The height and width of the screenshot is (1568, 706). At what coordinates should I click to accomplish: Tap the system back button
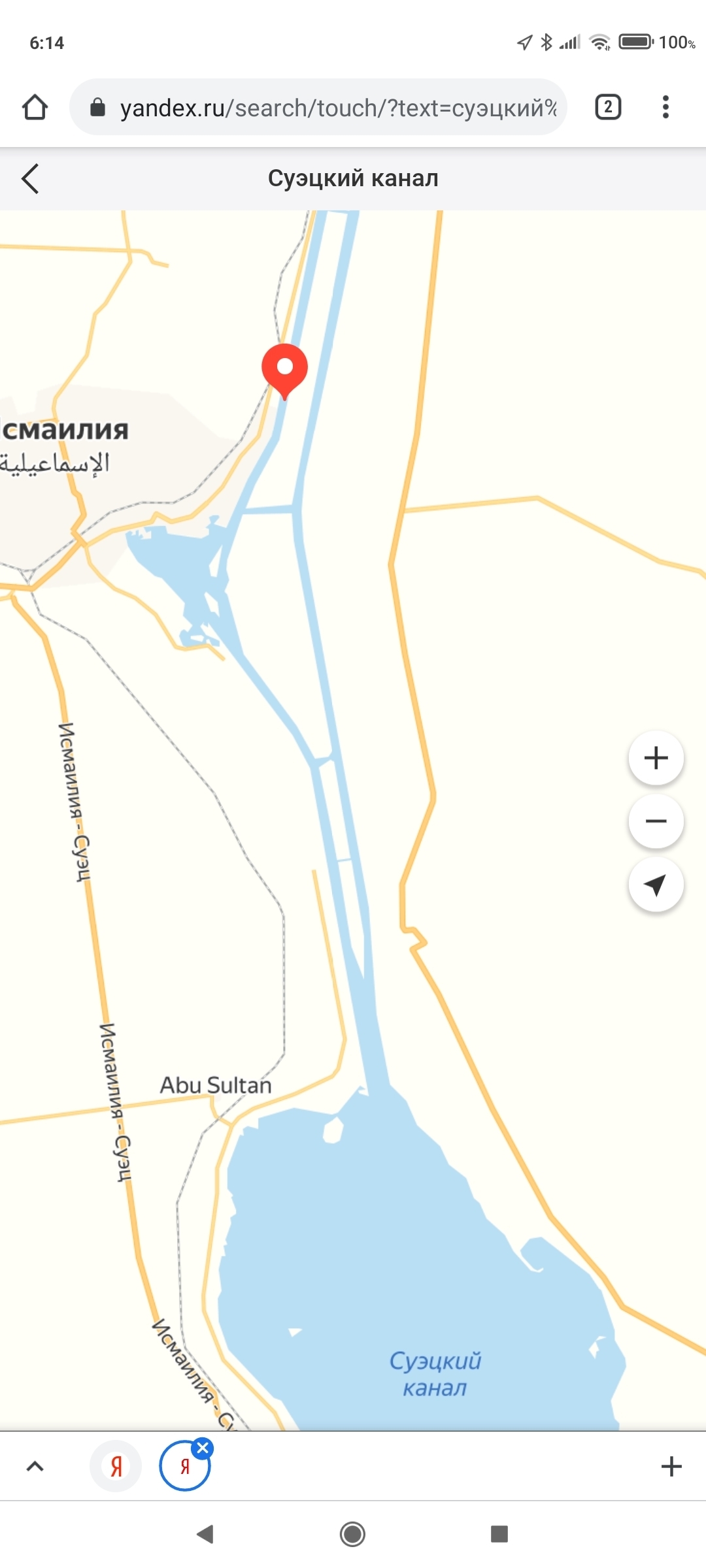205,1534
